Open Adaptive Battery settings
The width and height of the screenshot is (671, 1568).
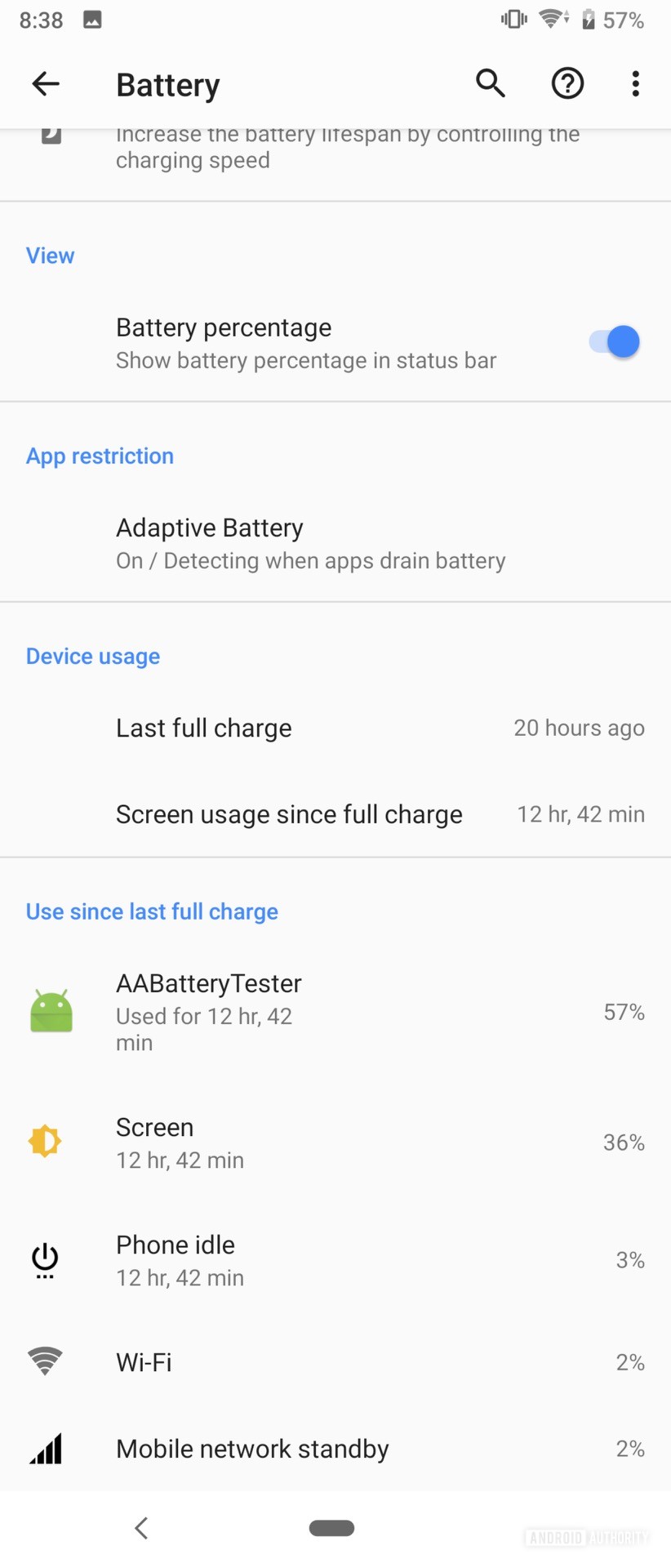[310, 543]
